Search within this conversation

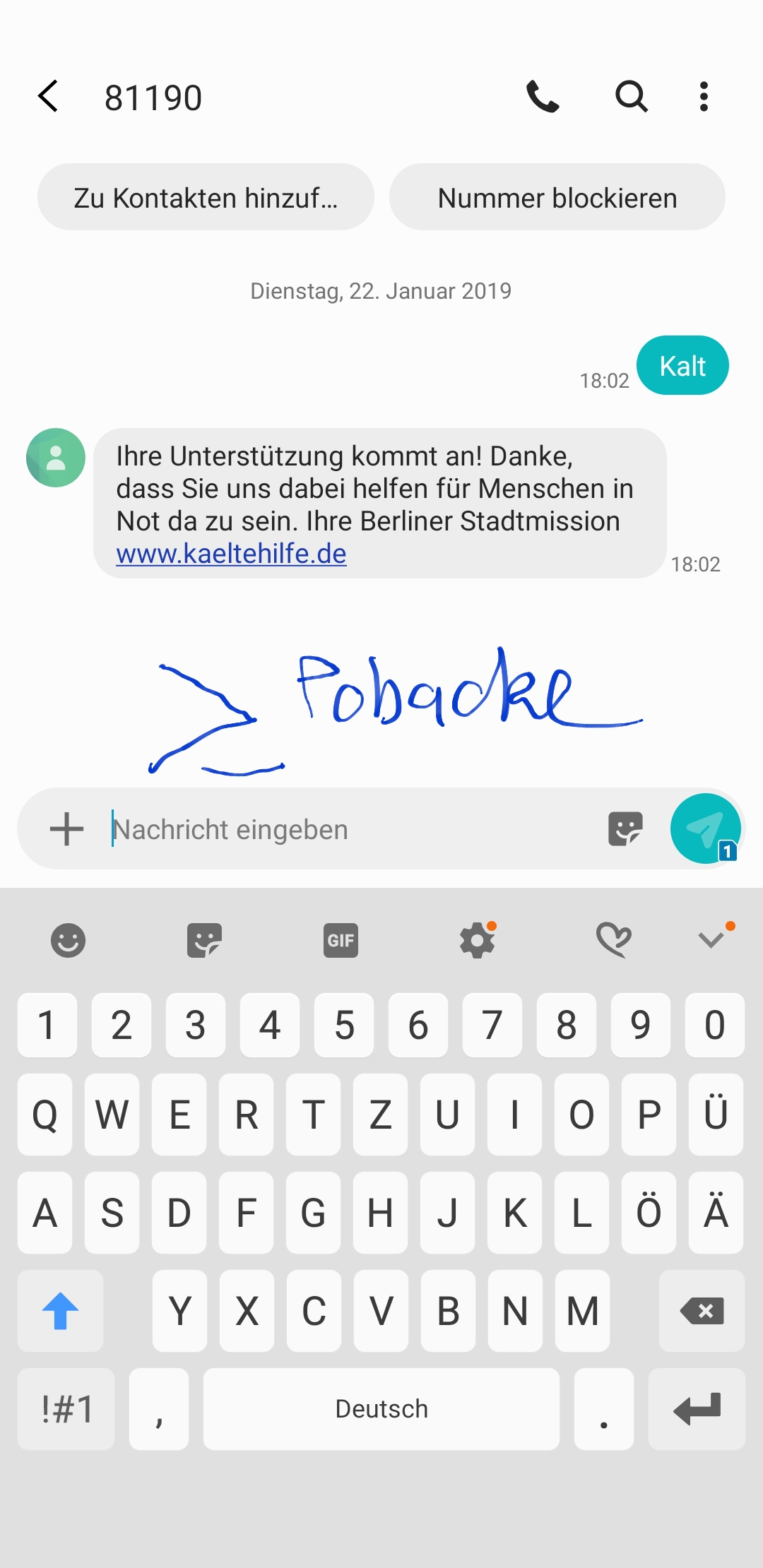tap(631, 97)
